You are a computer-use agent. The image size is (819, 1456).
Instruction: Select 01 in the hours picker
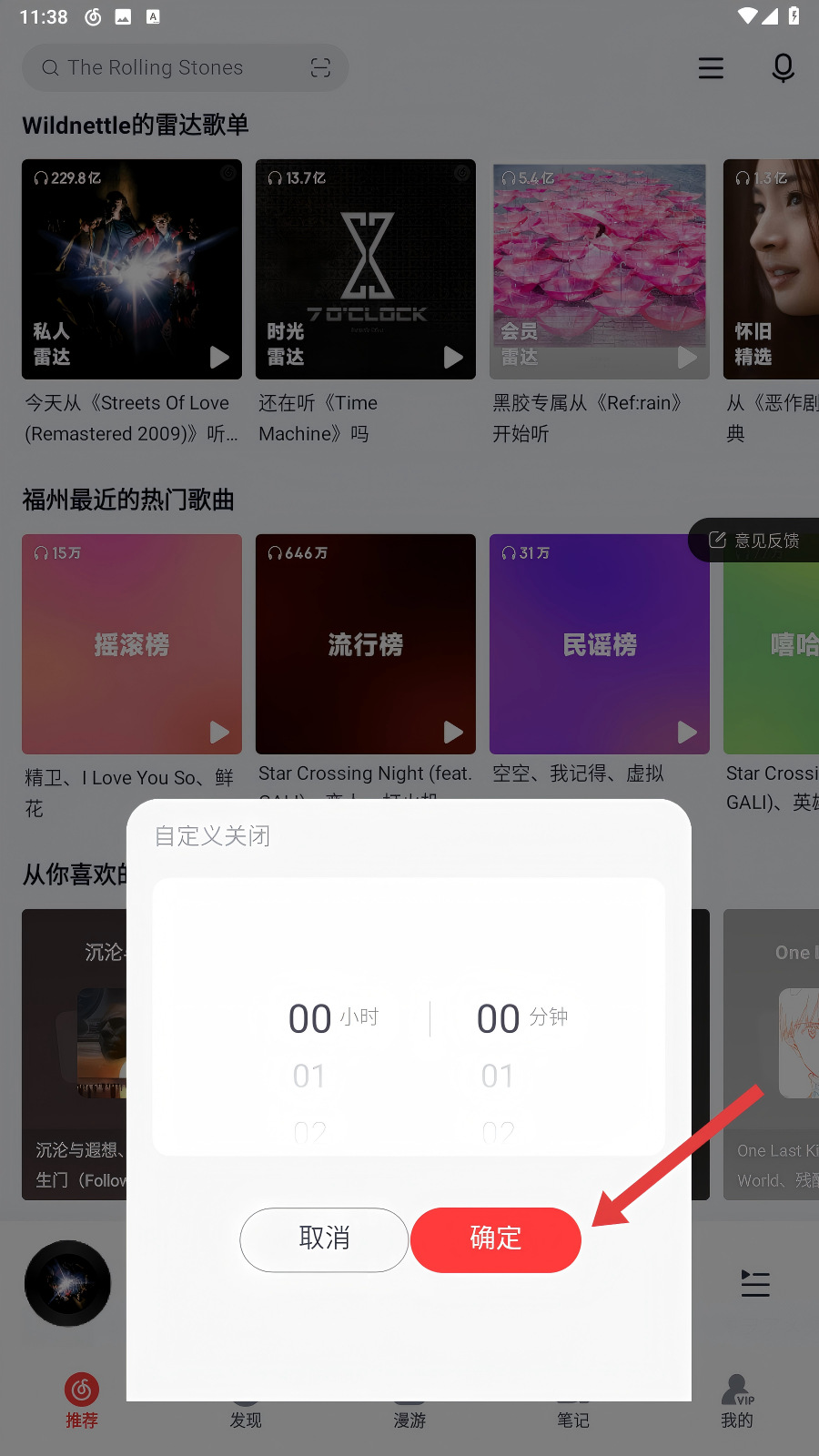coord(309,1077)
